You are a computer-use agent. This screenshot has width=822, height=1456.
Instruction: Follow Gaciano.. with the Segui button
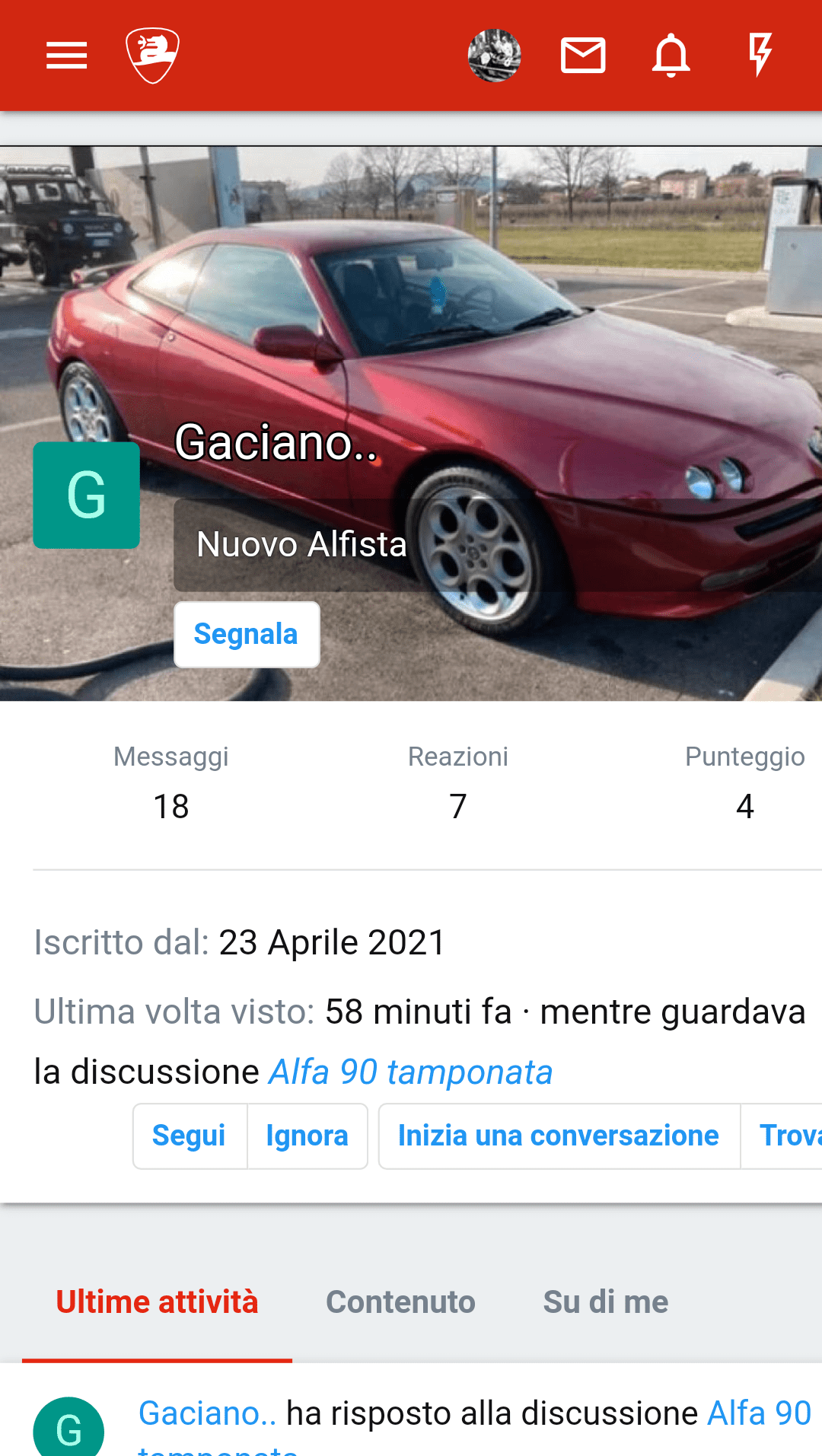point(189,1136)
